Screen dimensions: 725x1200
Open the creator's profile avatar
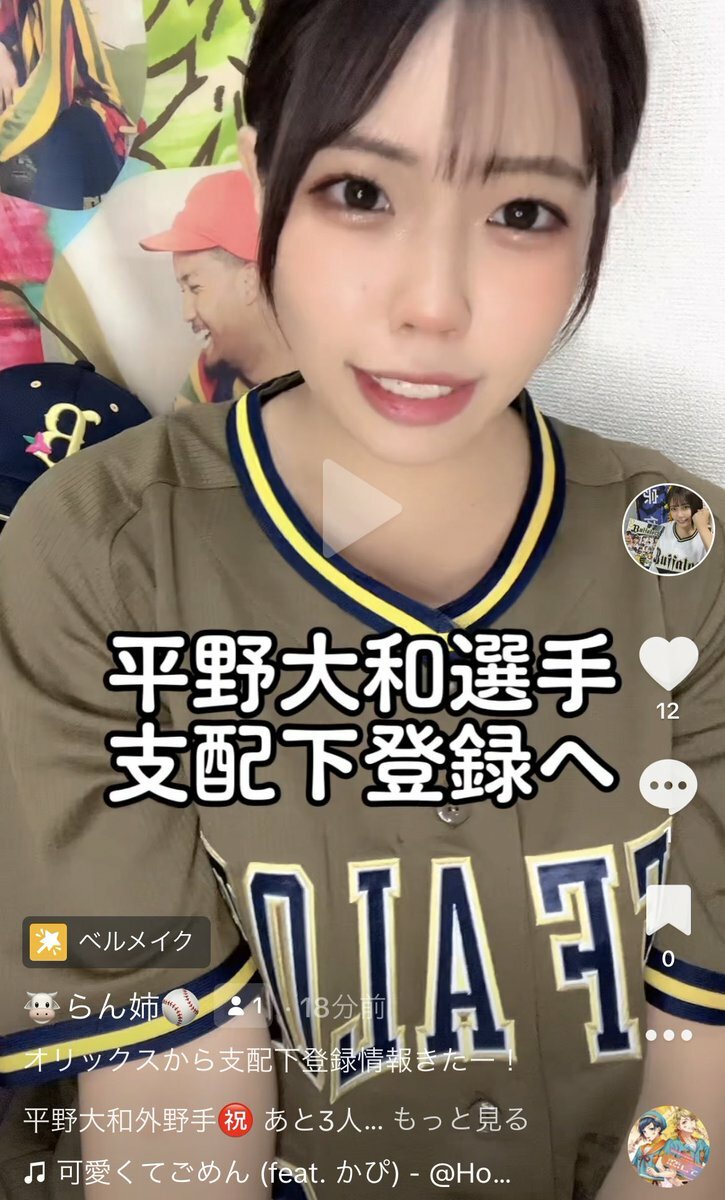[668, 531]
